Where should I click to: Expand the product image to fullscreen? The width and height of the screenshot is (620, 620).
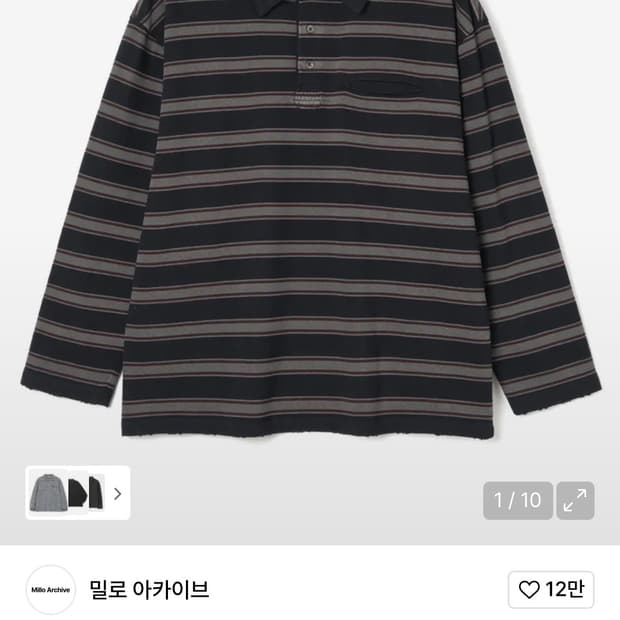pos(575,501)
